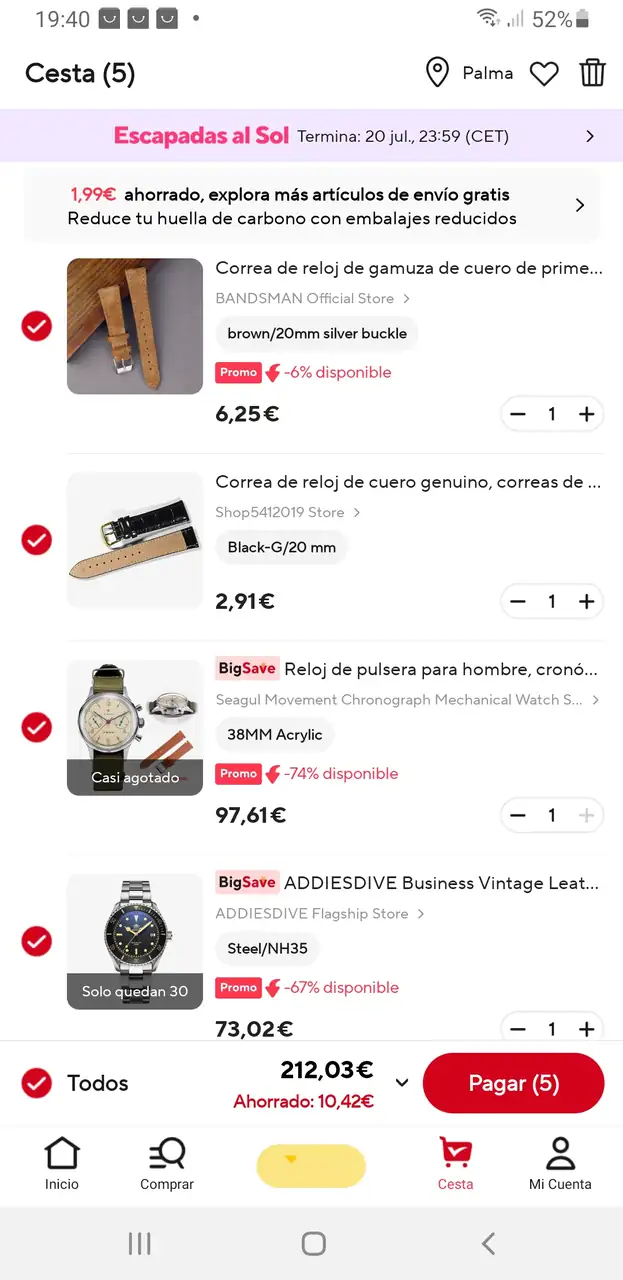The width and height of the screenshot is (623, 1280).
Task: Proceed to checkout with Pagar (5)
Action: 513,1083
